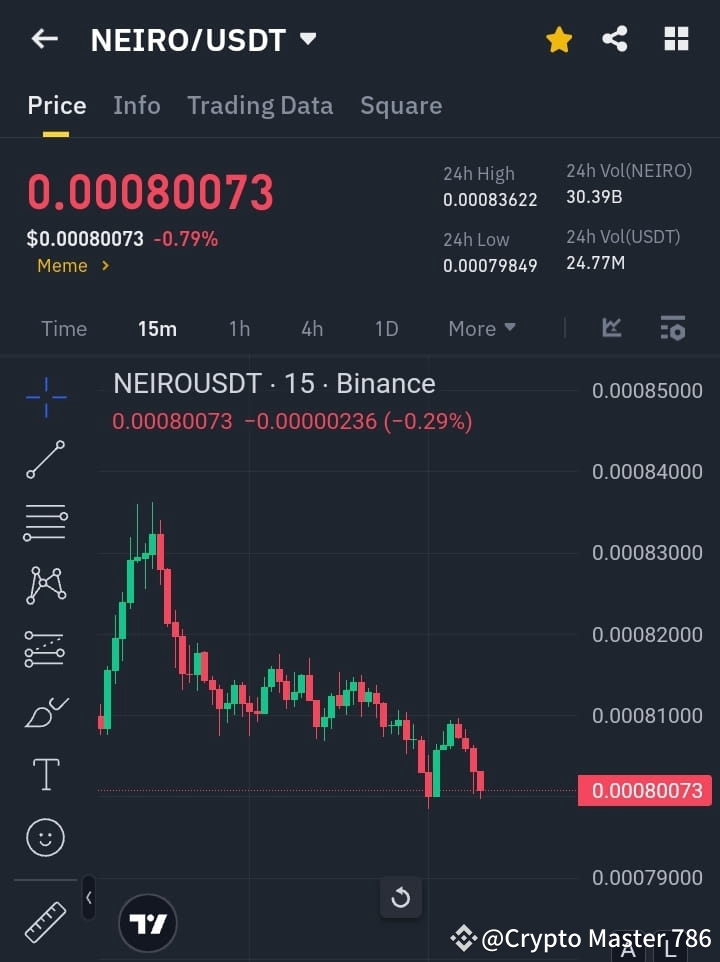Viewport: 720px width, 962px height.
Task: Select the trend line drawing tool
Action: pos(45,460)
